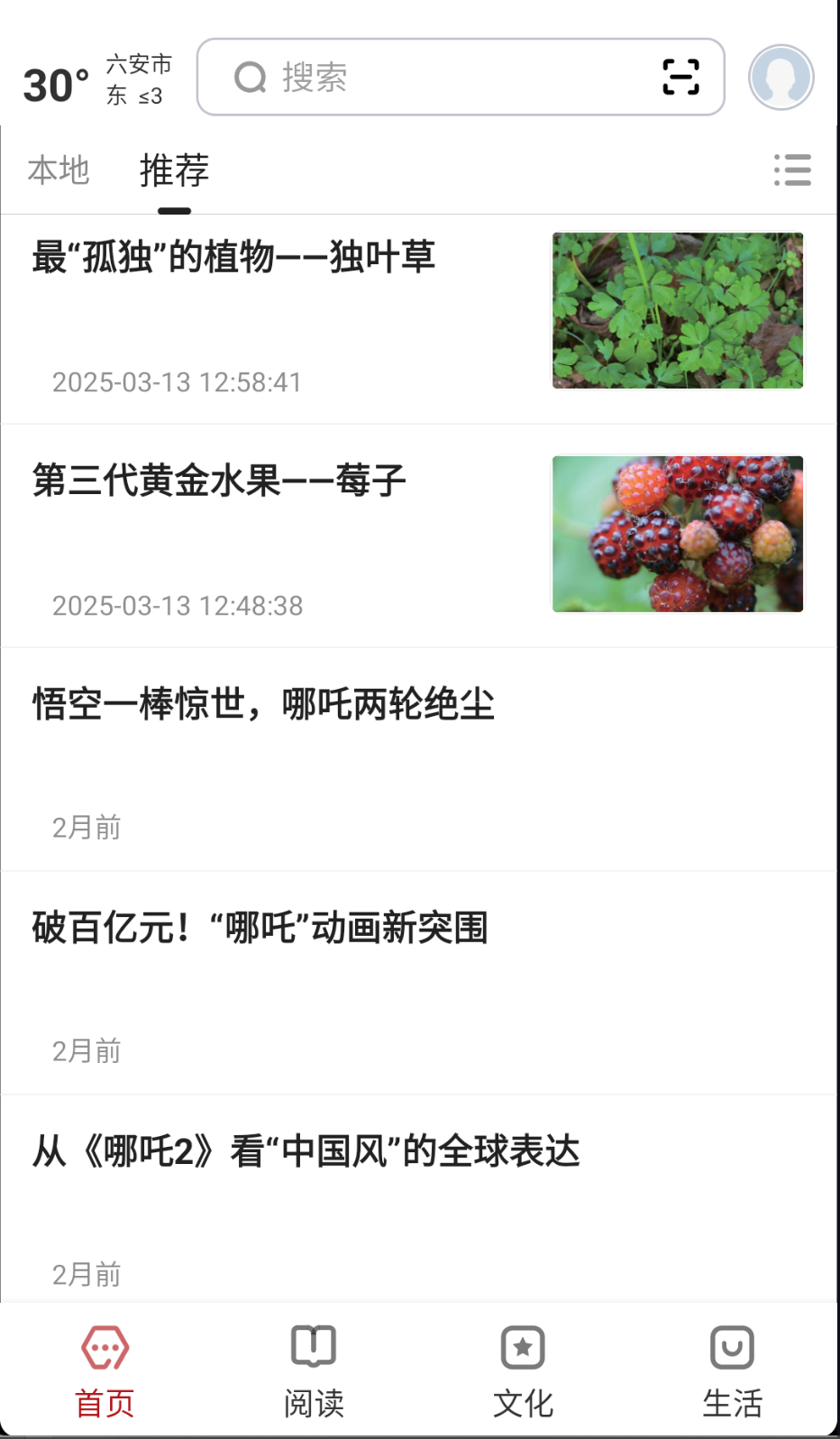Tap the berries article thumbnail image

pos(677,534)
